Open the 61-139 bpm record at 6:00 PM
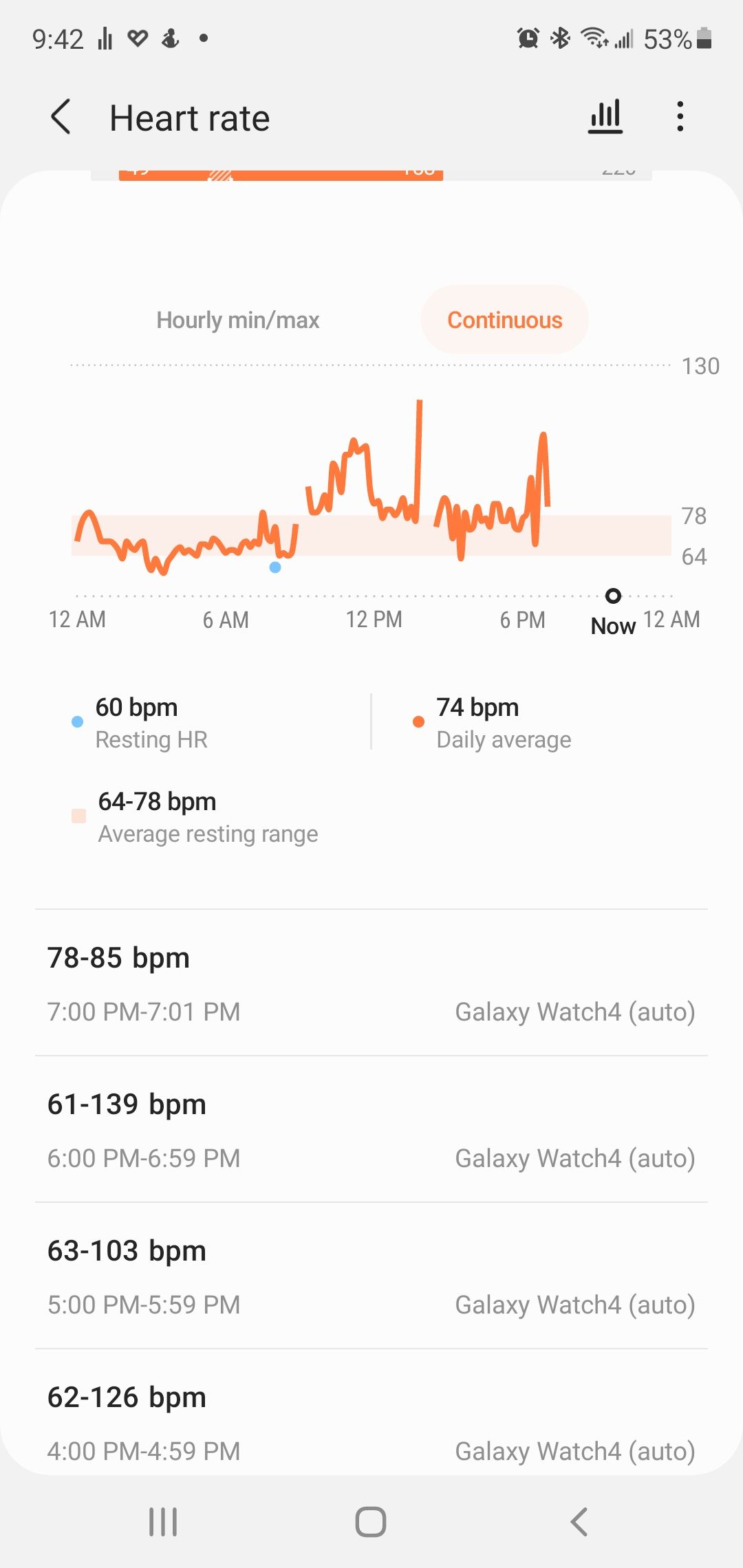 (371, 1130)
